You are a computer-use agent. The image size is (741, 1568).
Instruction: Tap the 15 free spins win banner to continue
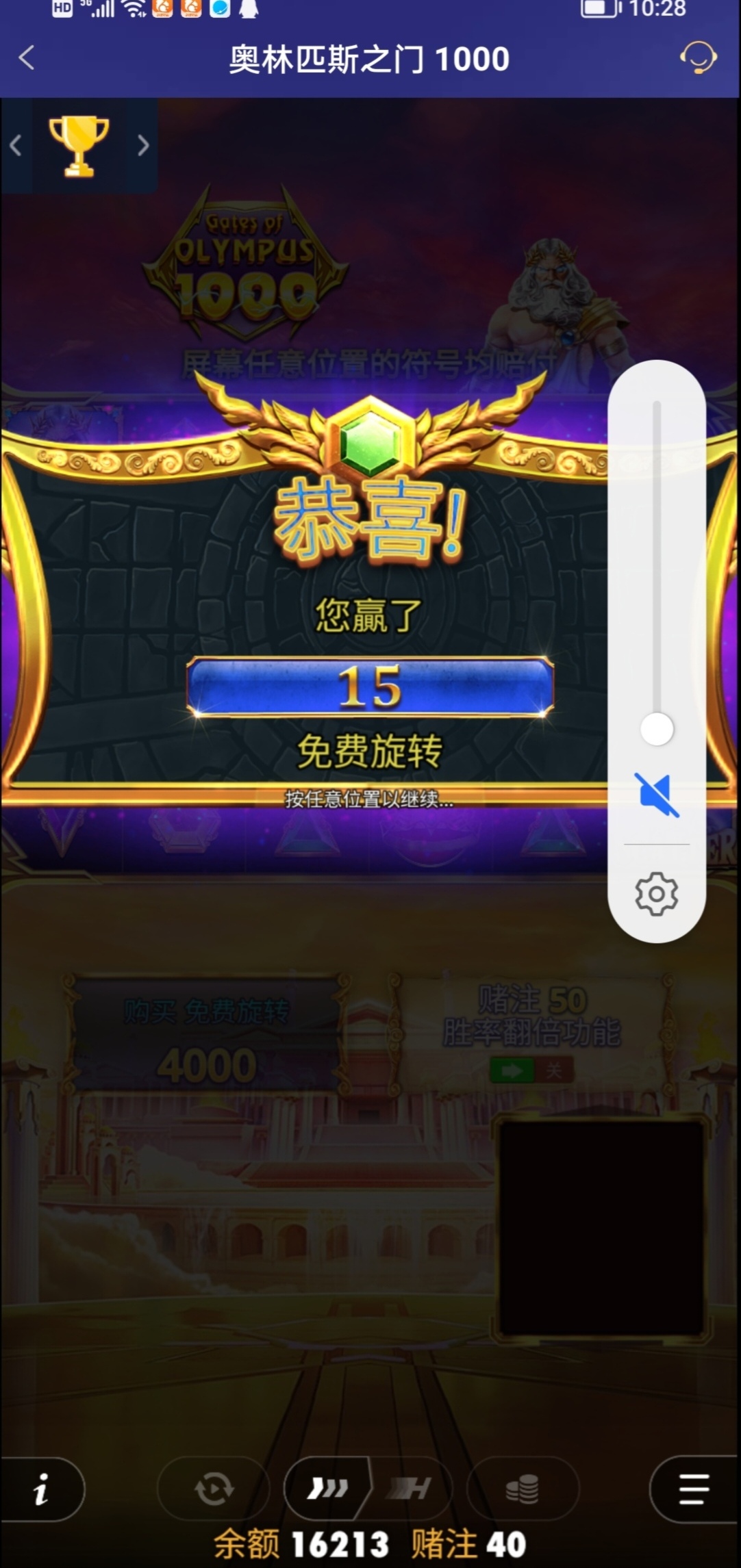[370, 686]
